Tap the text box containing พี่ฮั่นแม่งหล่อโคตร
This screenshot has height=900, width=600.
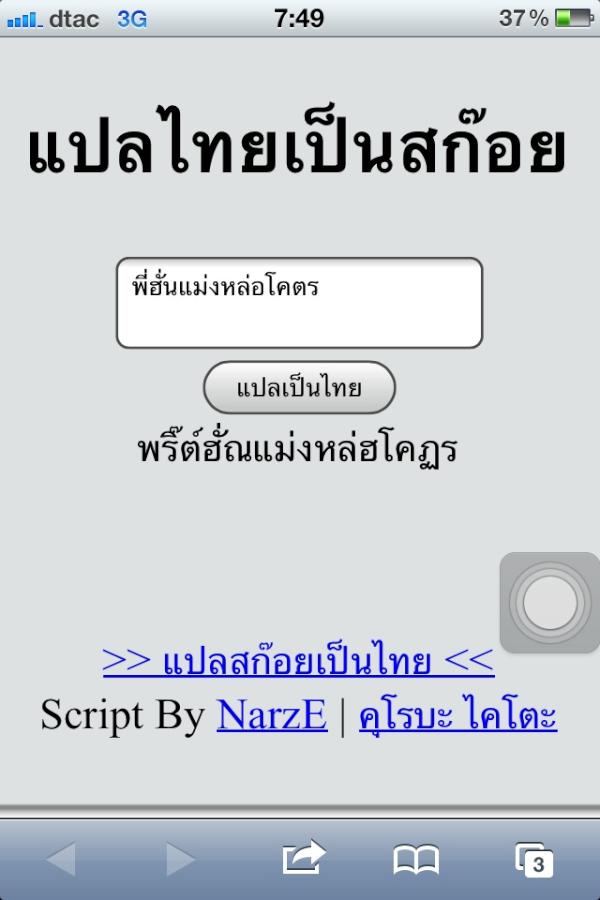299,303
